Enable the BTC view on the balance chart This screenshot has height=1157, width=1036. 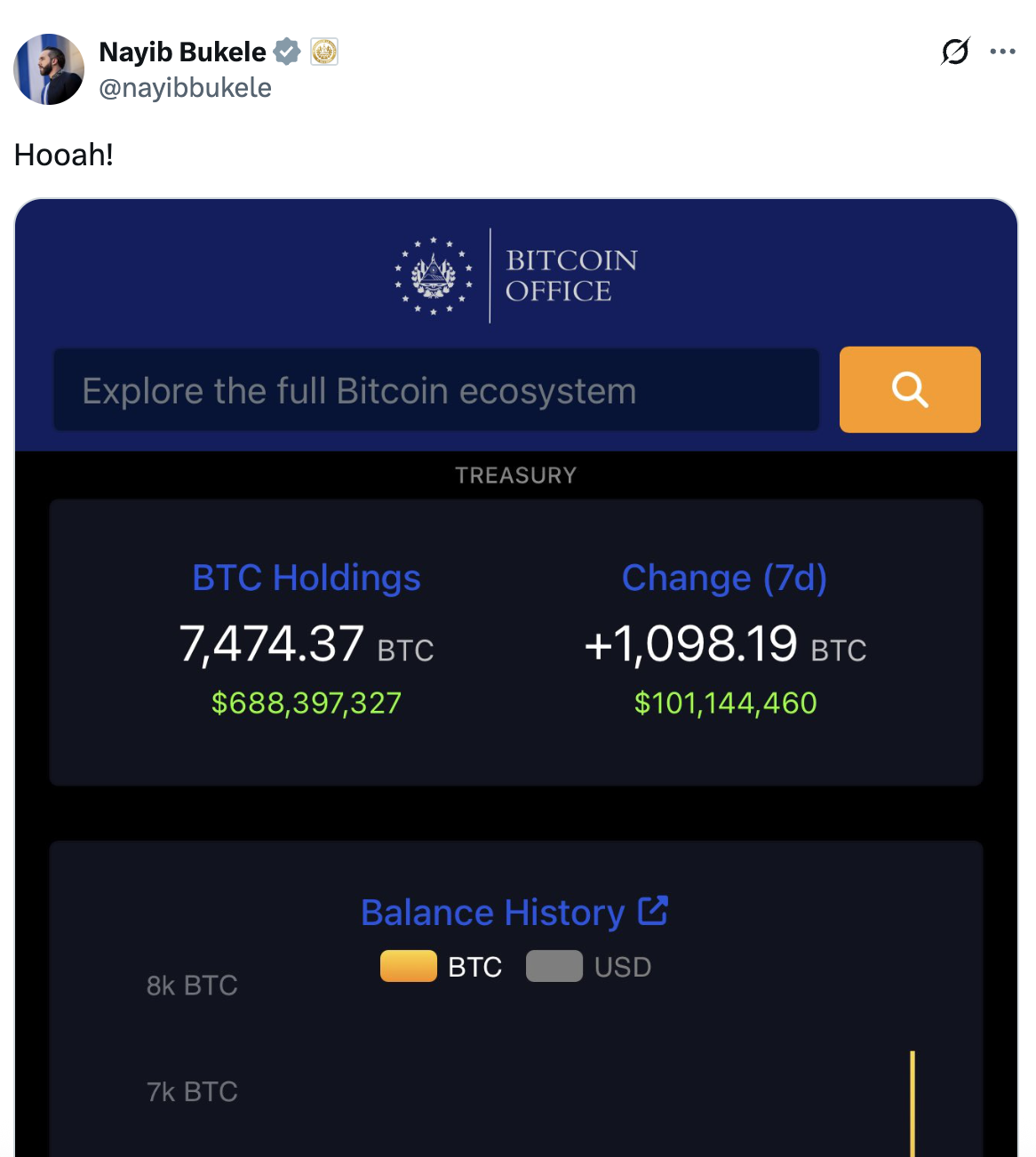point(441,966)
